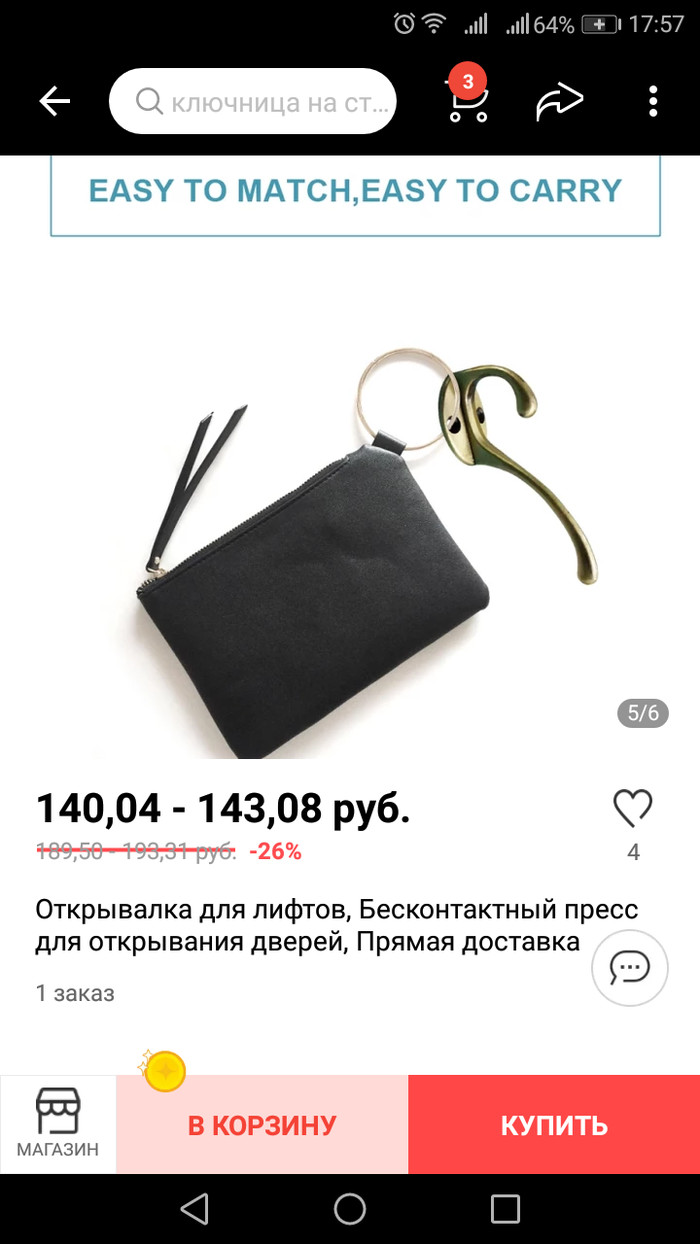This screenshot has height=1244, width=700.
Task: Open recent apps from navigation bar
Action: (x=505, y=1208)
